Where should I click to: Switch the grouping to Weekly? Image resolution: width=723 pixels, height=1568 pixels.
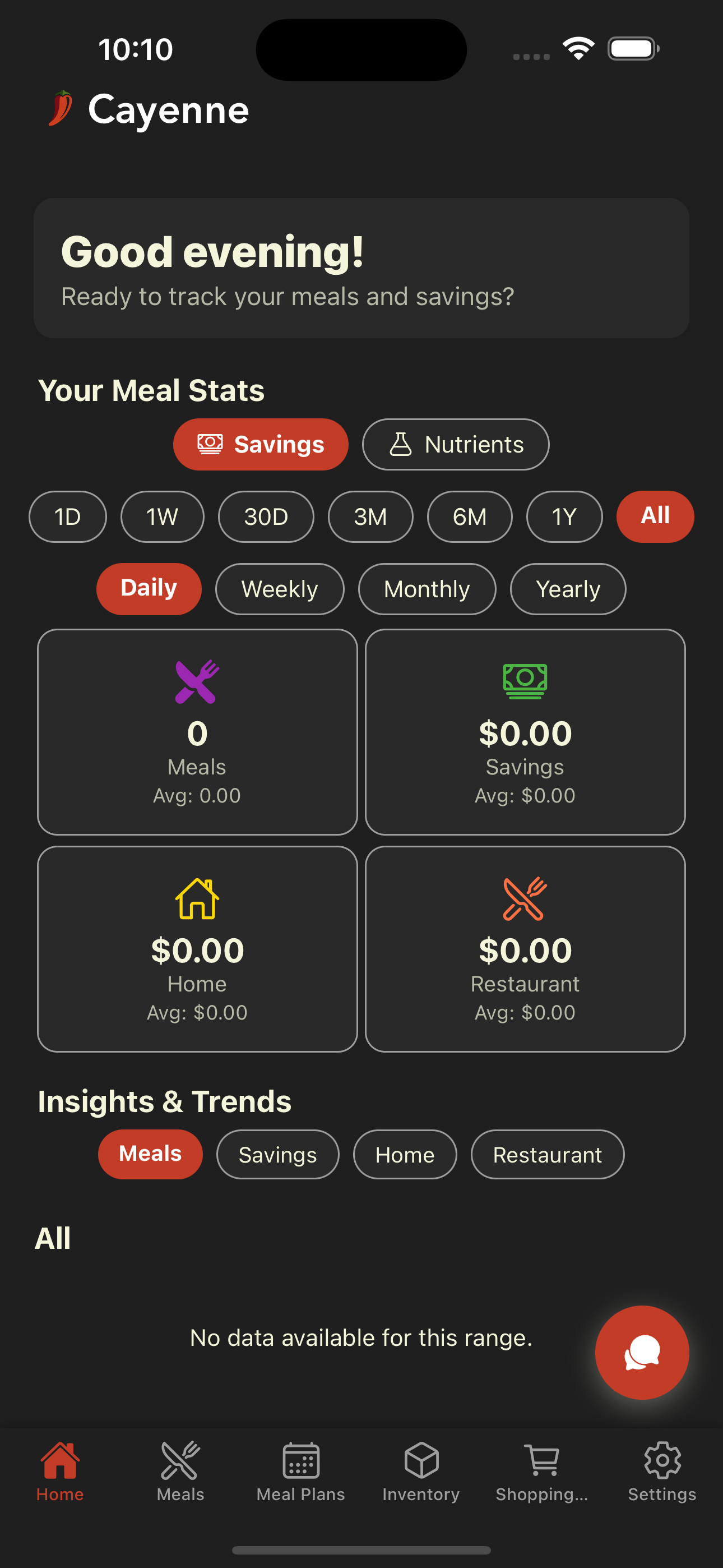click(279, 589)
